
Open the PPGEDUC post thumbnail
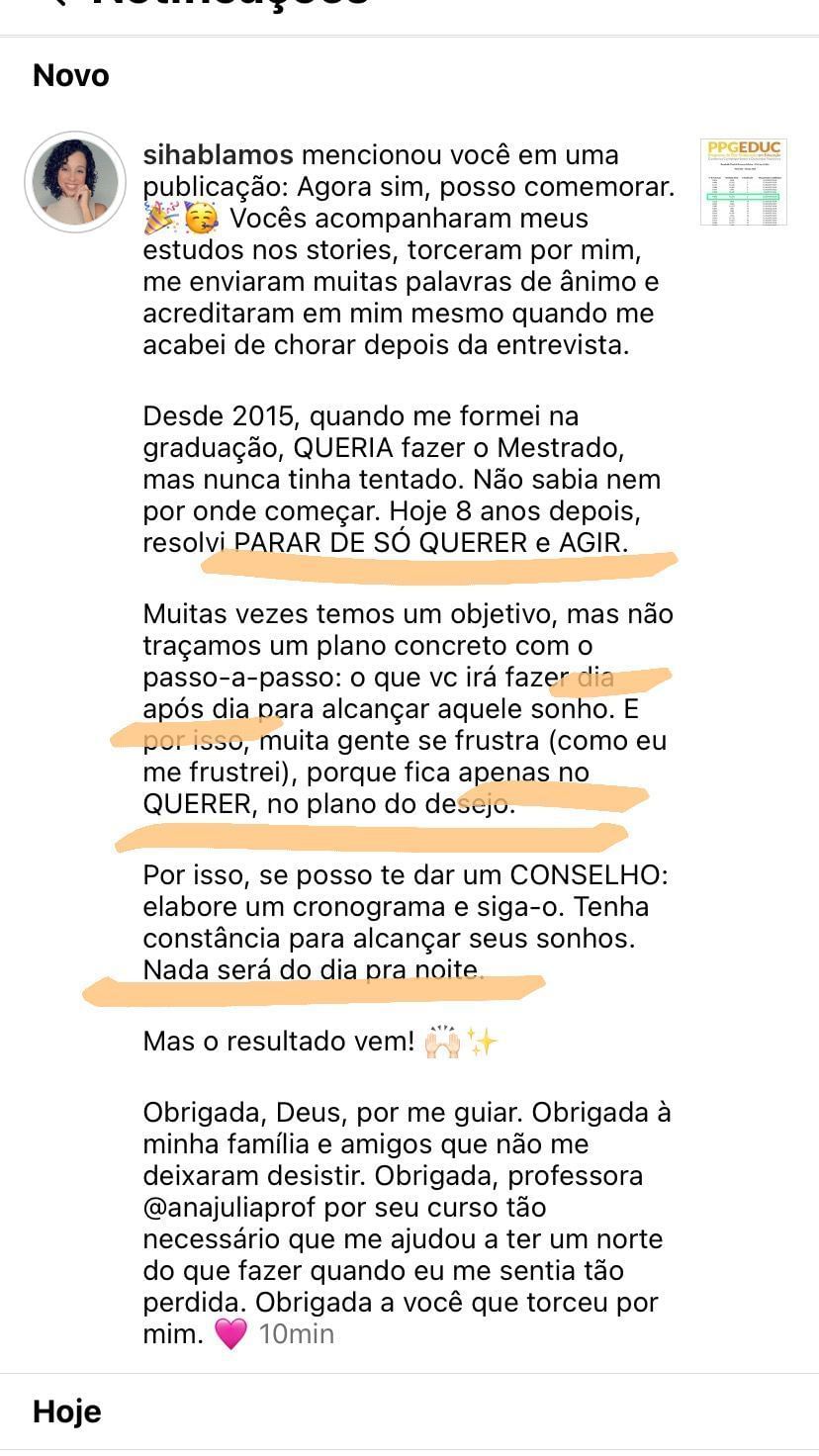[743, 182]
